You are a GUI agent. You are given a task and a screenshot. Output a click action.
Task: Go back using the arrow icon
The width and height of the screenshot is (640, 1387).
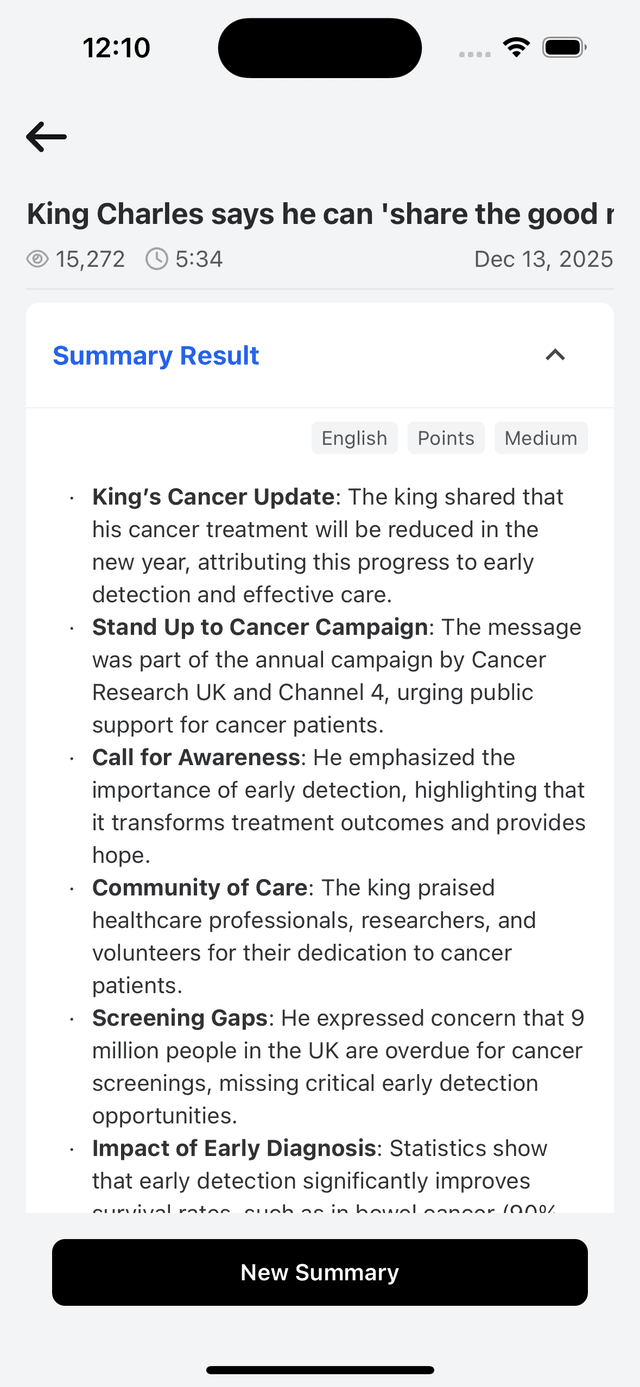pyautogui.click(x=46, y=137)
